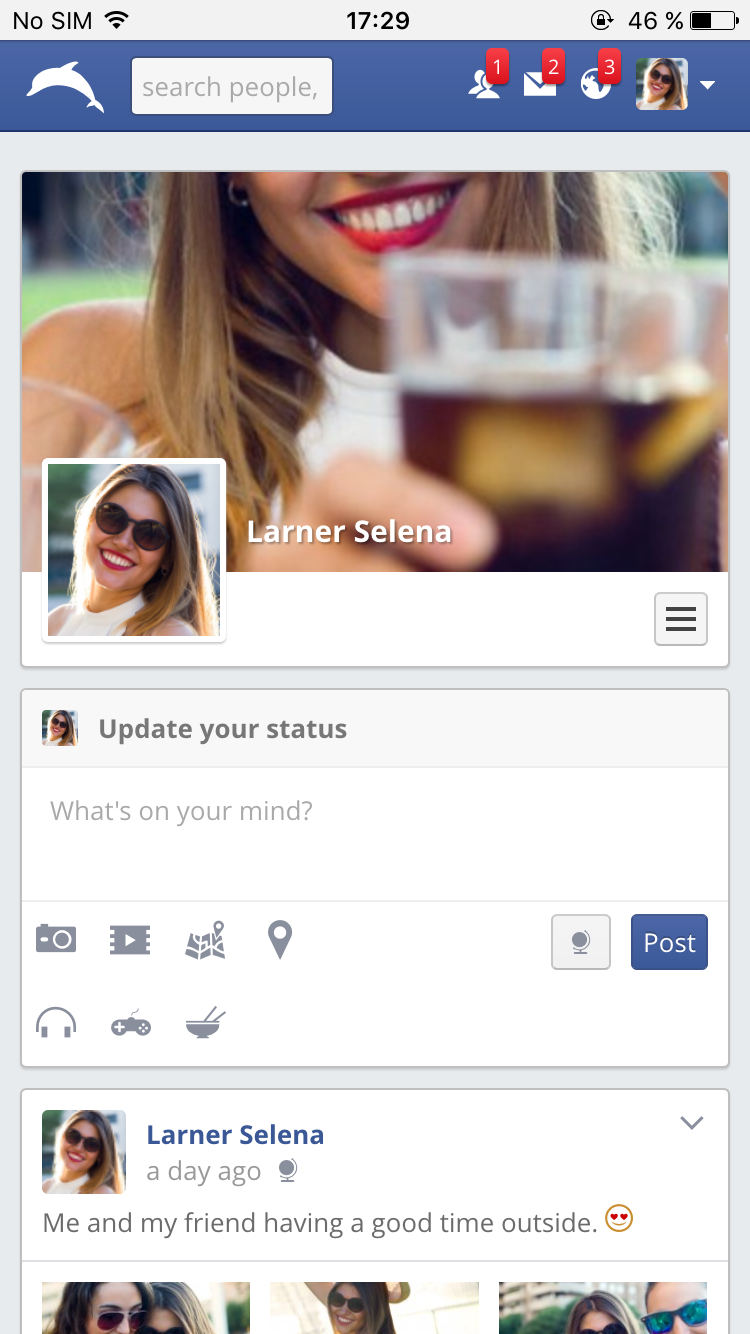Expand the post options chevron
750x1334 pixels.
click(692, 1123)
